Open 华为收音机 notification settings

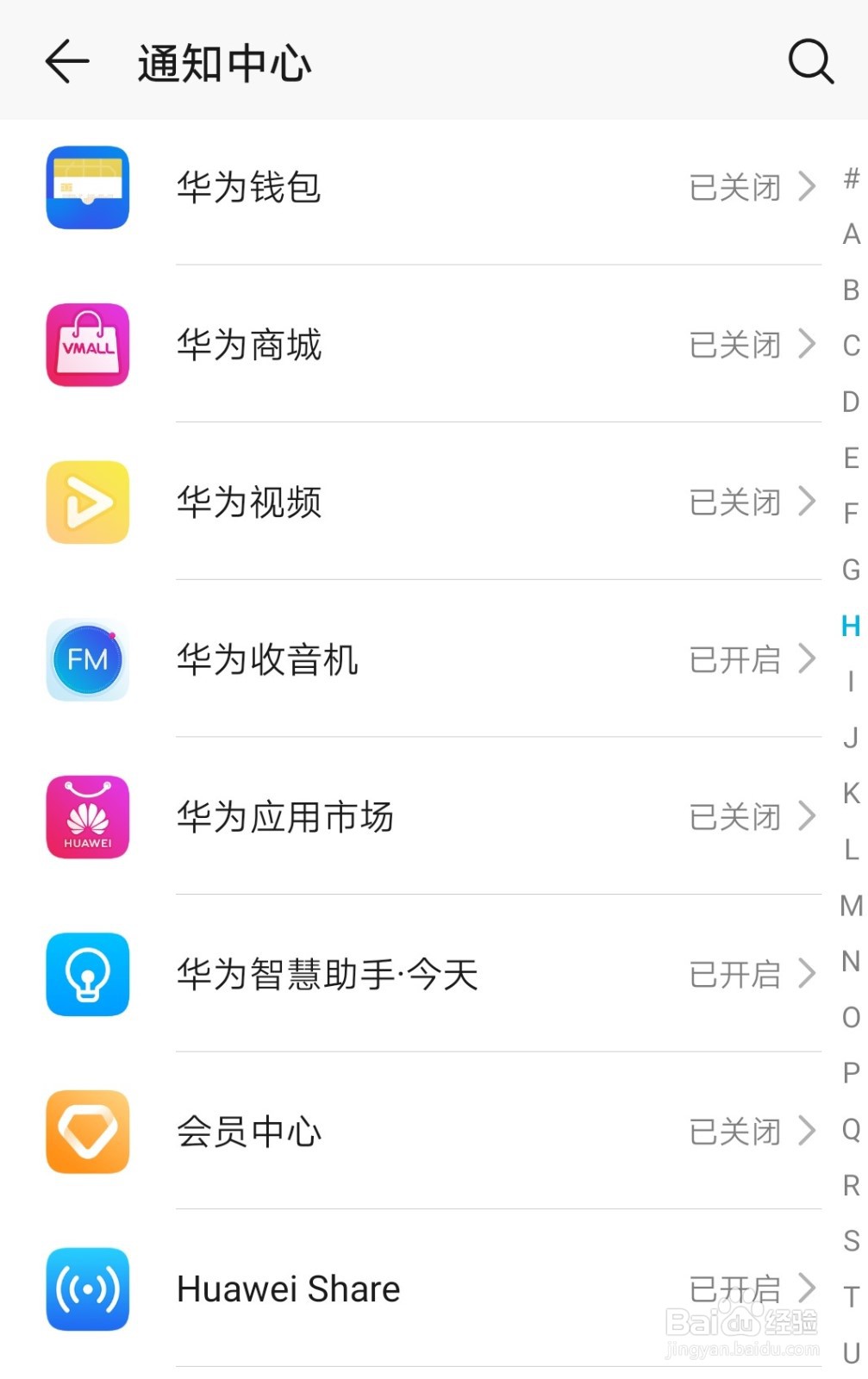431,660
